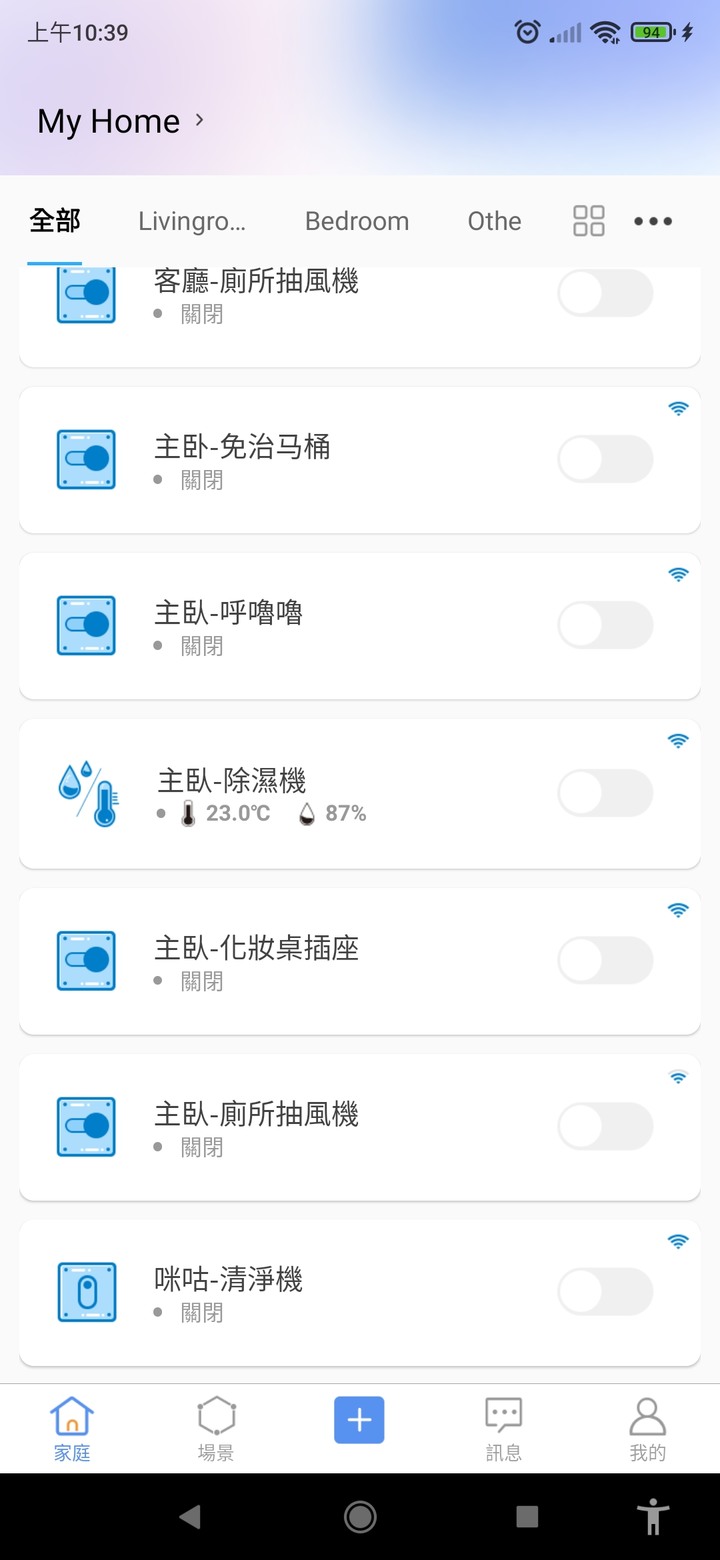Go to the 場景 tab
The height and width of the screenshot is (1560, 720).
216,1430
